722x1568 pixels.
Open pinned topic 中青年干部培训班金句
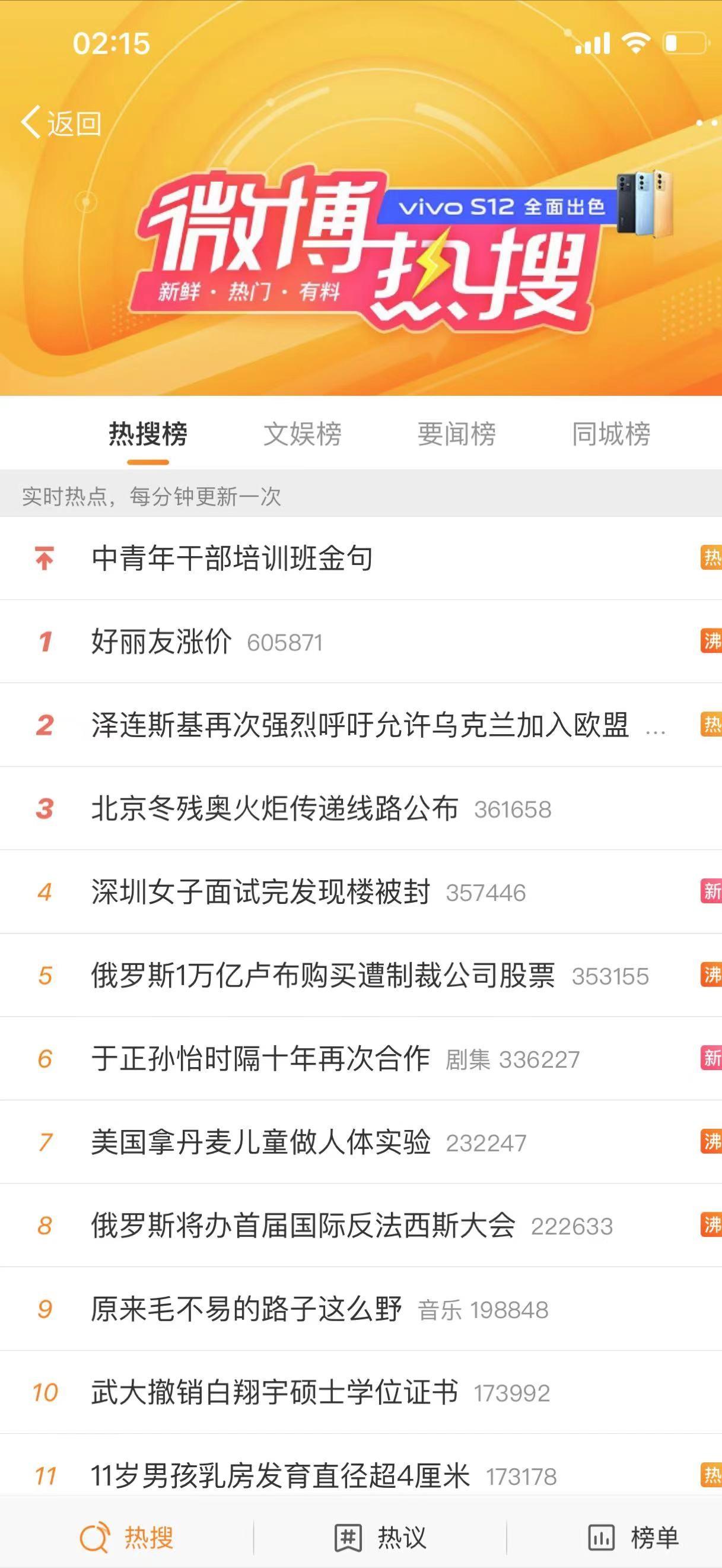[x=232, y=559]
